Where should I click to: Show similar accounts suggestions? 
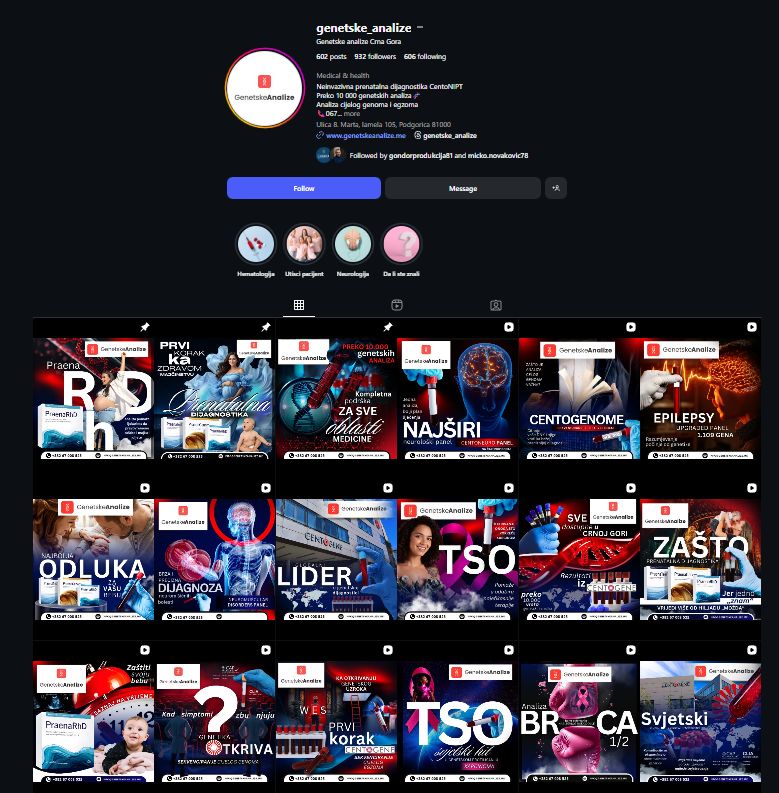[555, 188]
